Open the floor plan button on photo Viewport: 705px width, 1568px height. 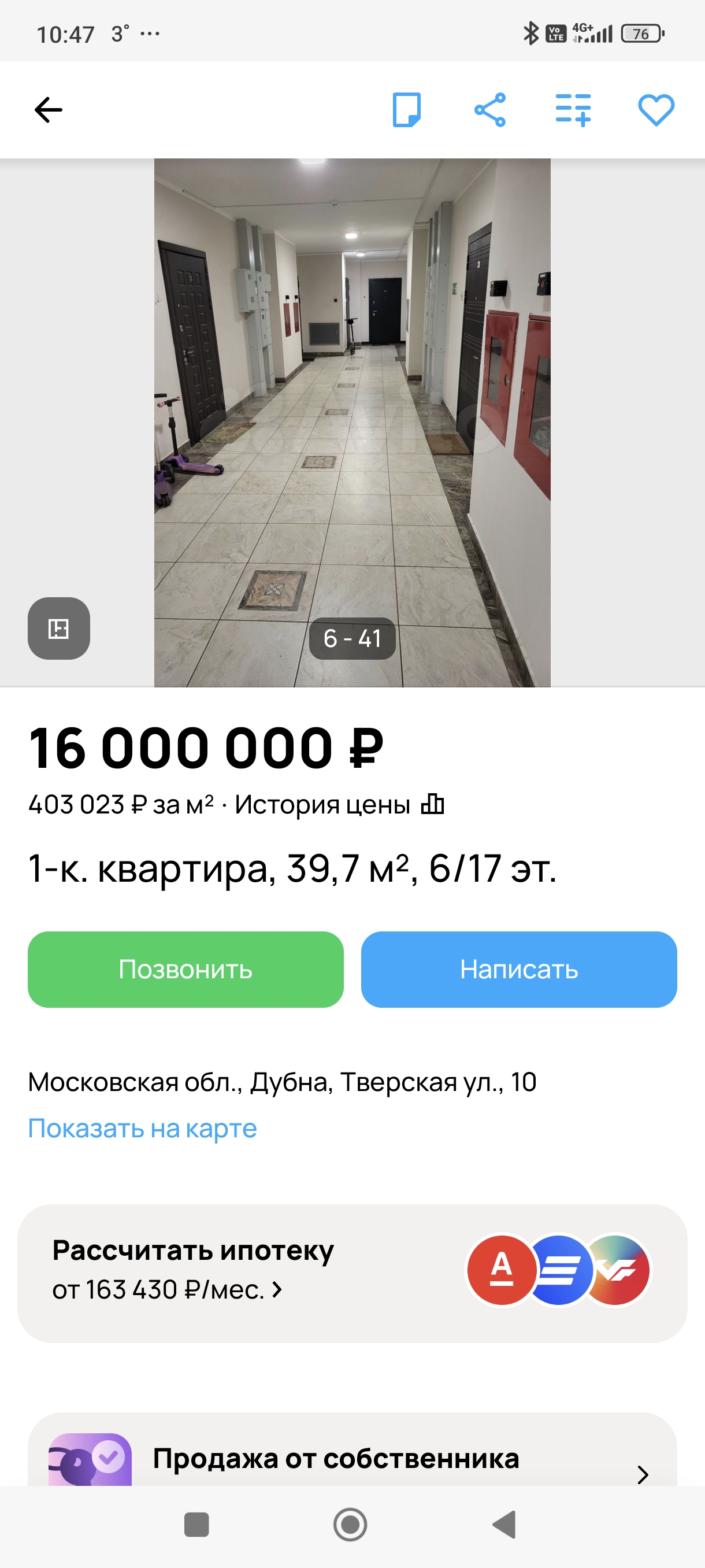point(59,628)
